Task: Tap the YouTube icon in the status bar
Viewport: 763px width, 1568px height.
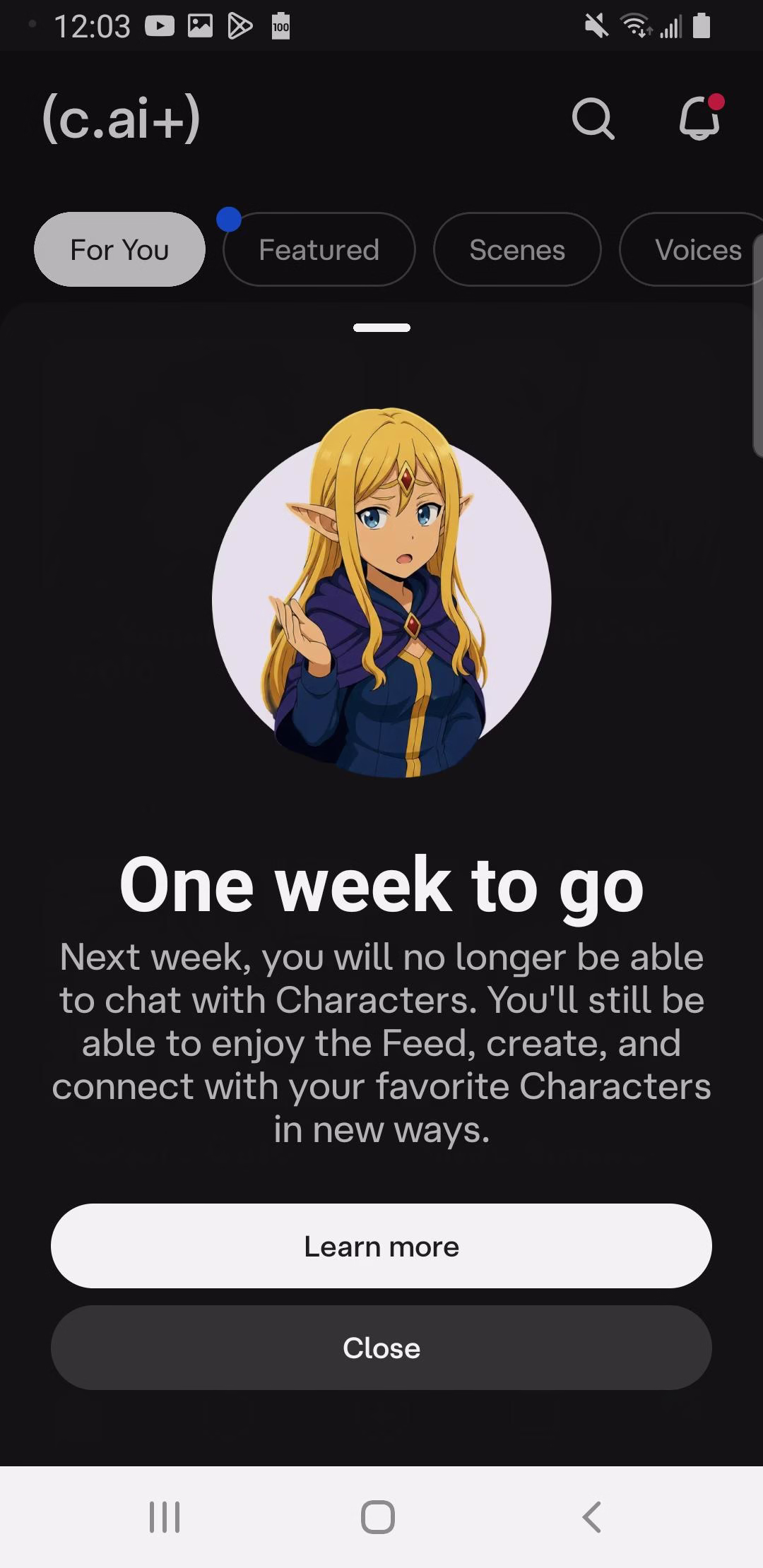Action: pos(160,26)
